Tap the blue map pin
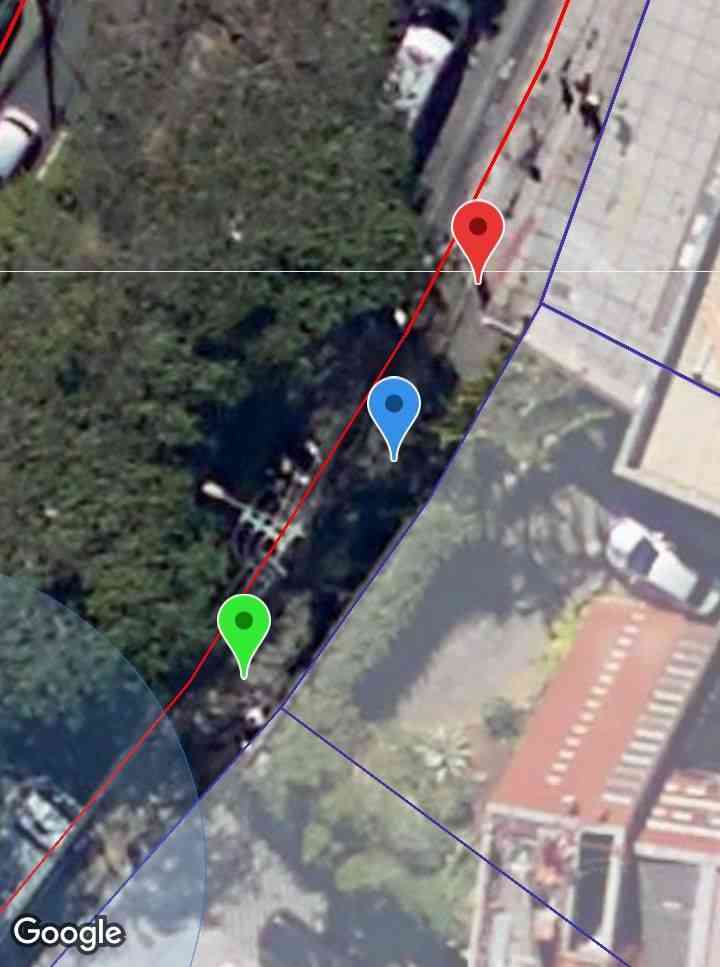The height and width of the screenshot is (967, 720). pyautogui.click(x=394, y=407)
